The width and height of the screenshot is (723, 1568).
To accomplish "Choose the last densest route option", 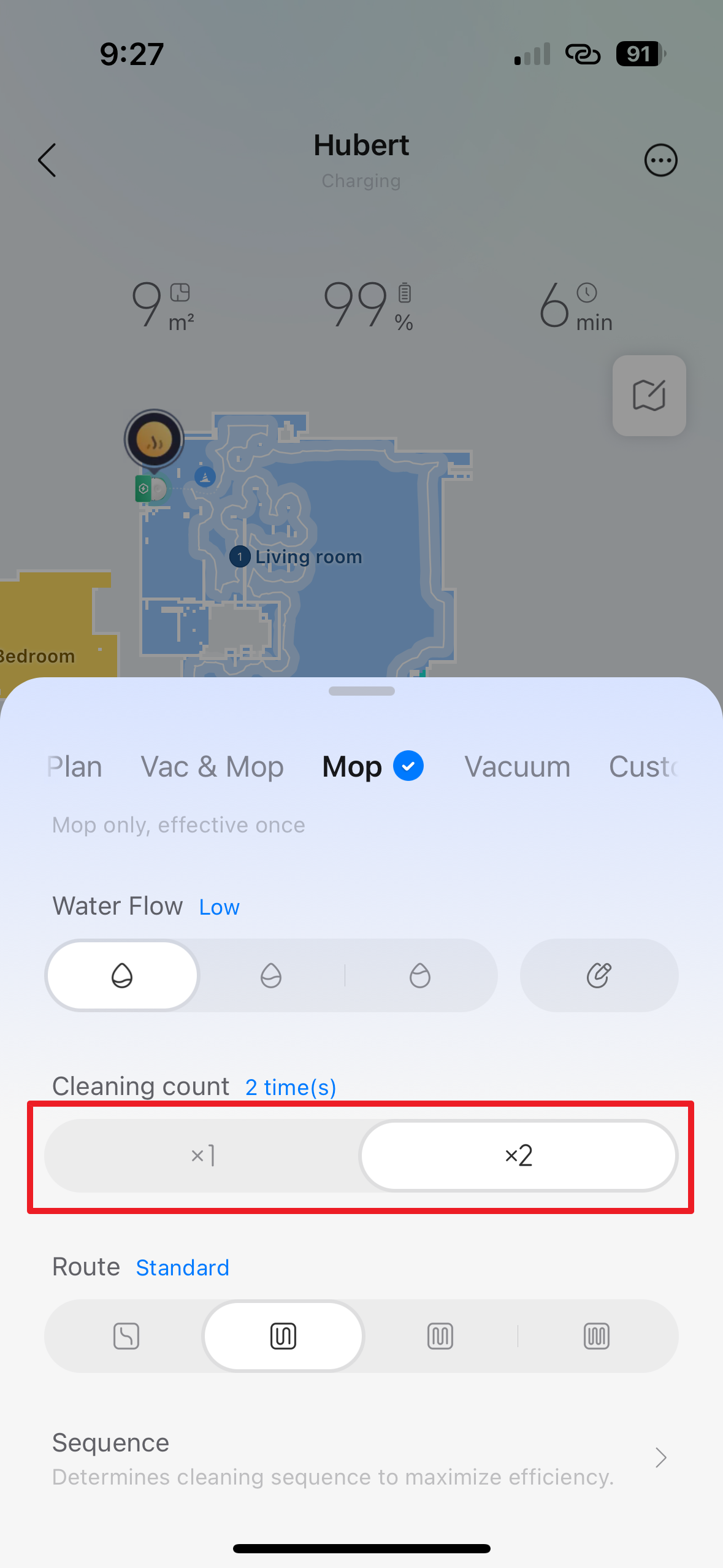I will (597, 1336).
